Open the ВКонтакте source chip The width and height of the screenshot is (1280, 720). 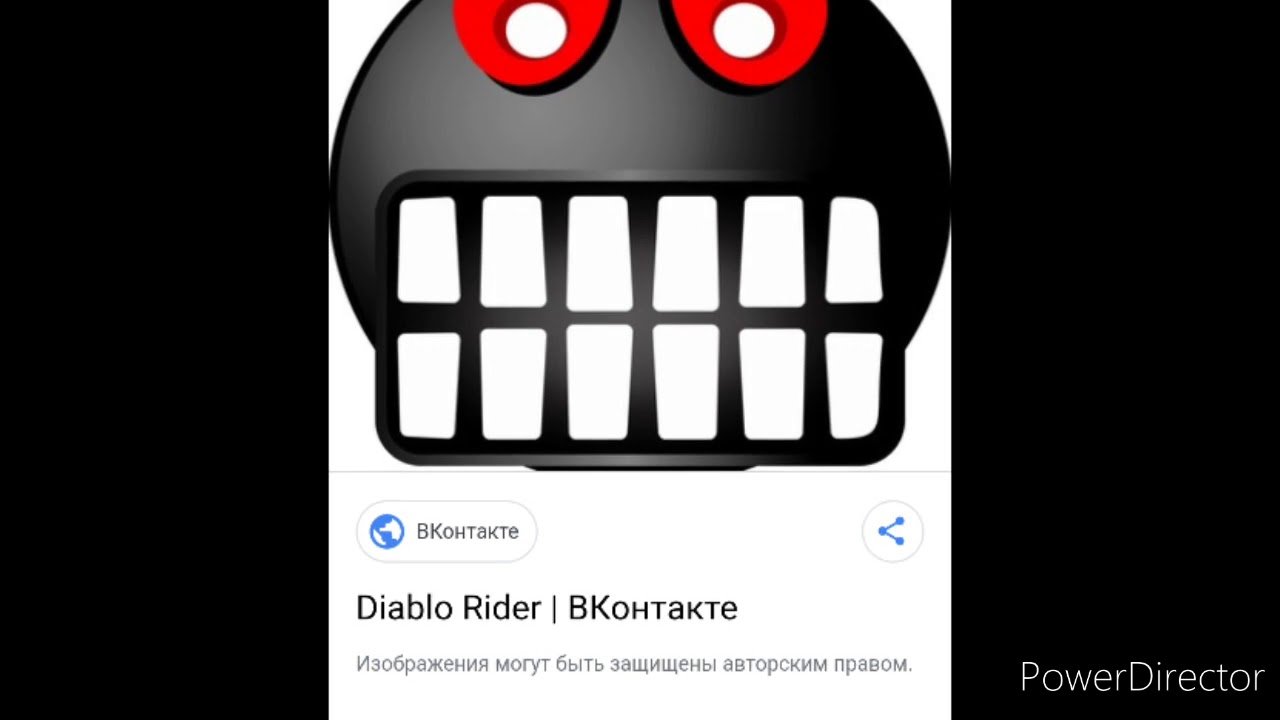[446, 531]
